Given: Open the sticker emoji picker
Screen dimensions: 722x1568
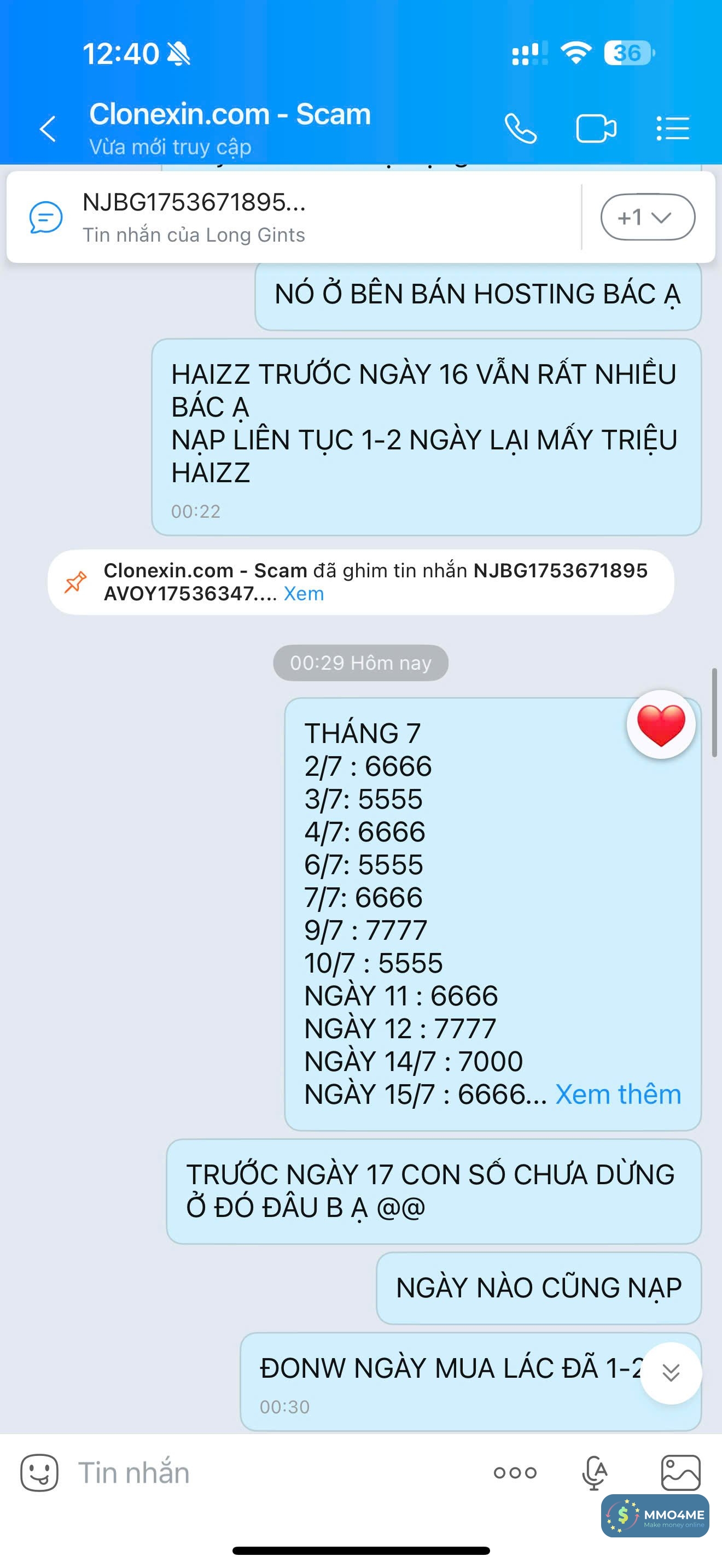Looking at the screenshot, I should (39, 1472).
